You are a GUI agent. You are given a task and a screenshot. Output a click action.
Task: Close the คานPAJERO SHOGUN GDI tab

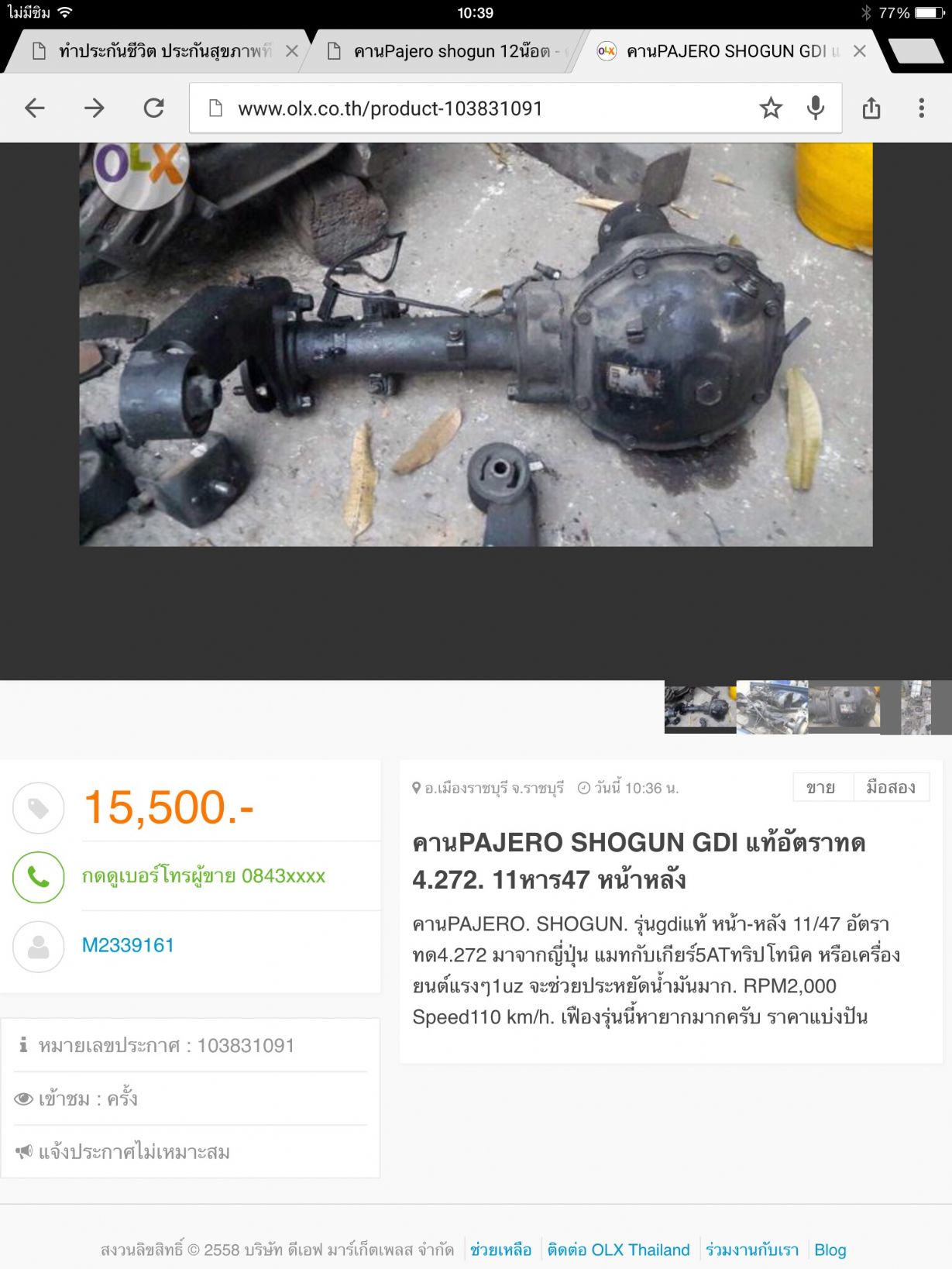(859, 52)
